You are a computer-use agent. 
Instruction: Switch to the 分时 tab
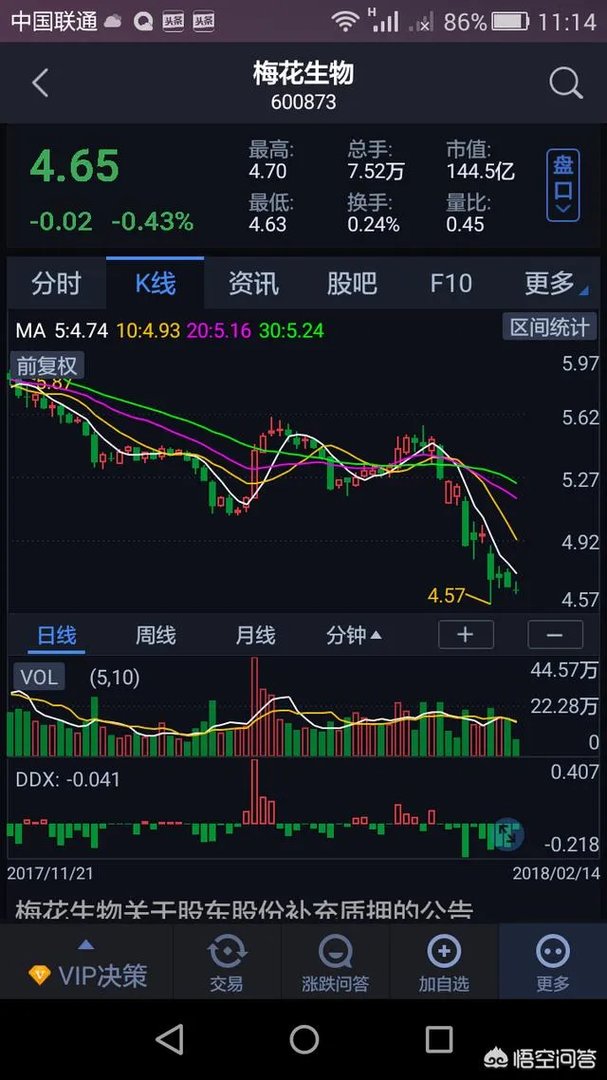56,283
